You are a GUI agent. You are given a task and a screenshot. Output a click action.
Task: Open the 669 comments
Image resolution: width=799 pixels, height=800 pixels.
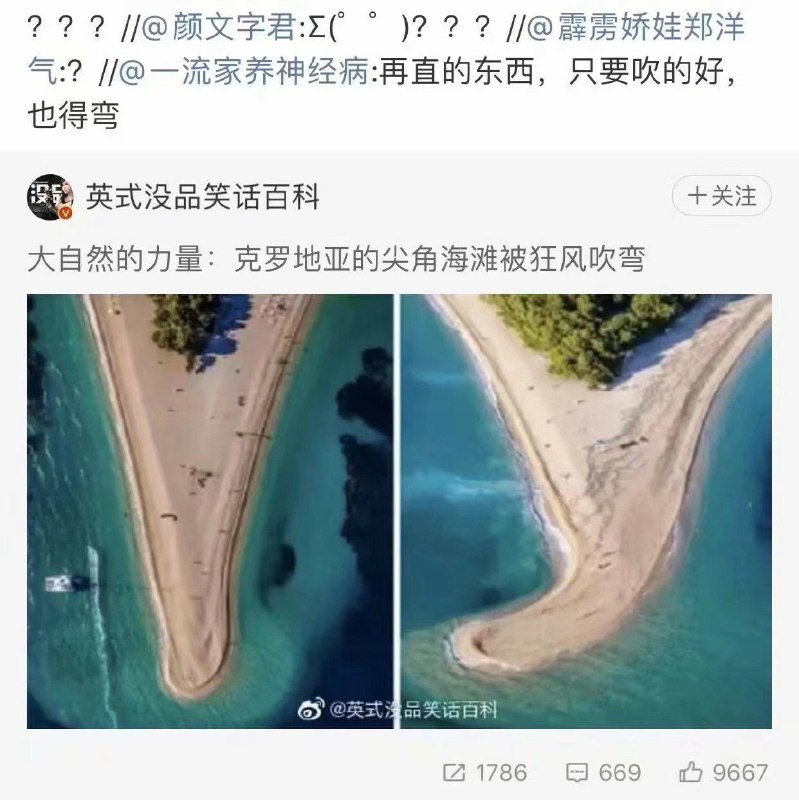(x=603, y=772)
